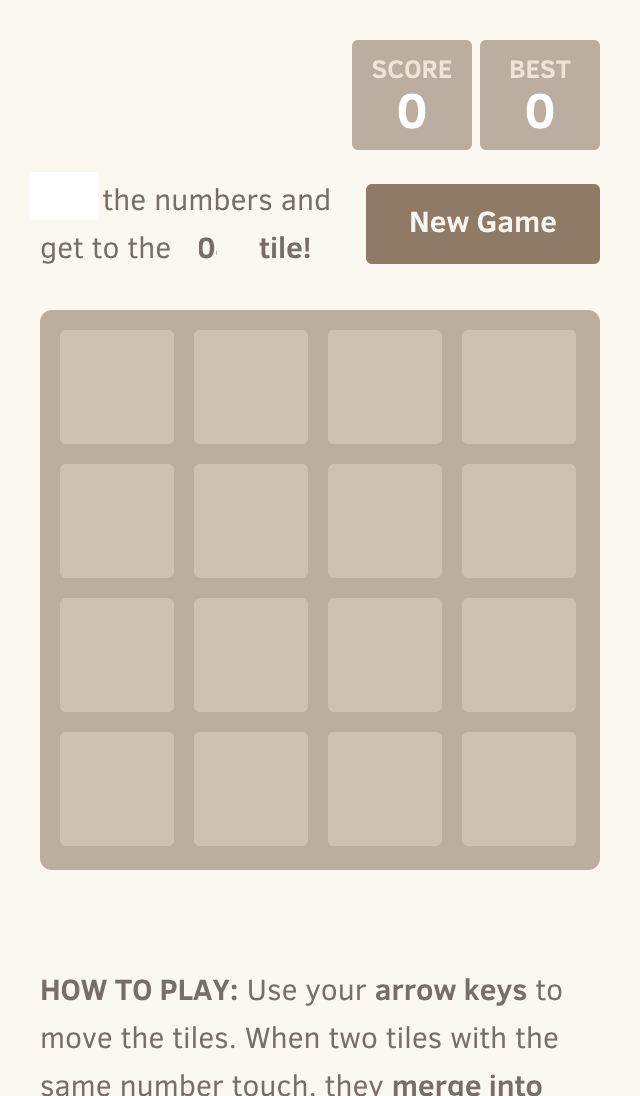This screenshot has width=640, height=1096.
Task: Start a new game with New Game
Action: click(483, 224)
